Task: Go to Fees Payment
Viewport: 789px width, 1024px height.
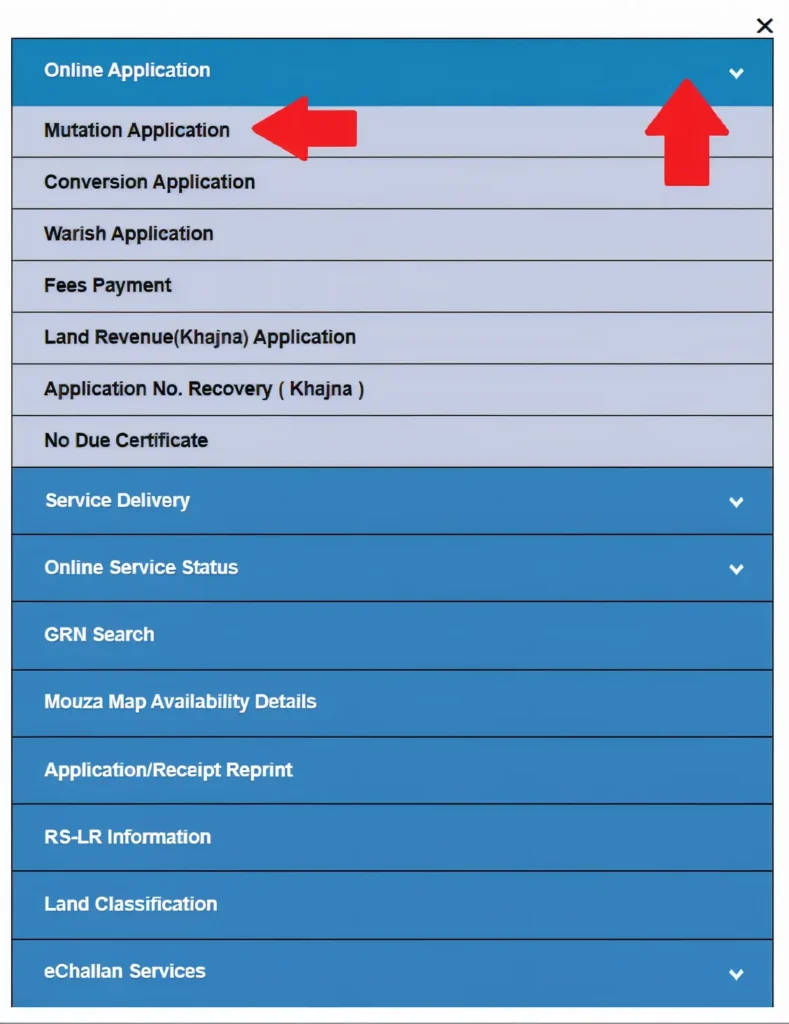Action: (x=108, y=286)
